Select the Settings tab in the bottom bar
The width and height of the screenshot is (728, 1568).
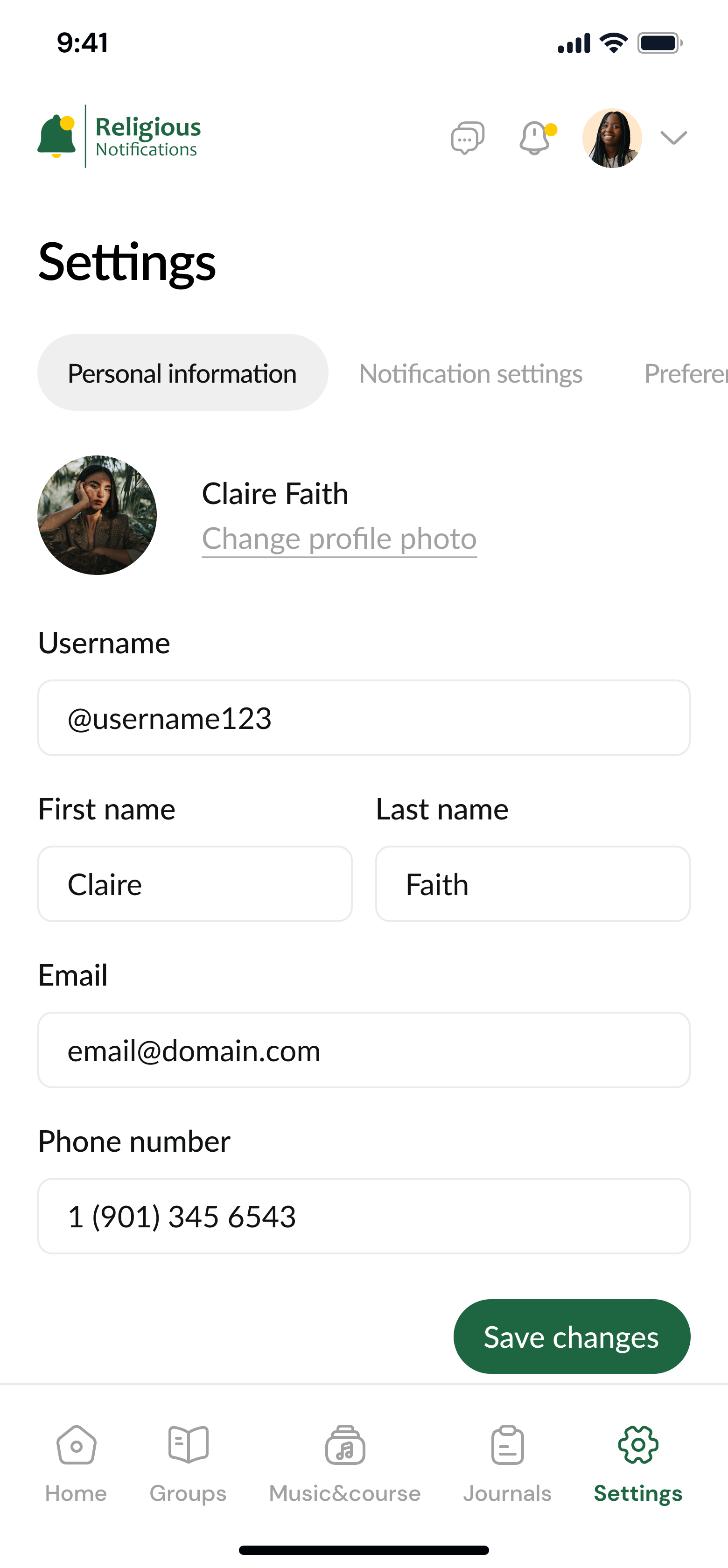pos(638,1464)
